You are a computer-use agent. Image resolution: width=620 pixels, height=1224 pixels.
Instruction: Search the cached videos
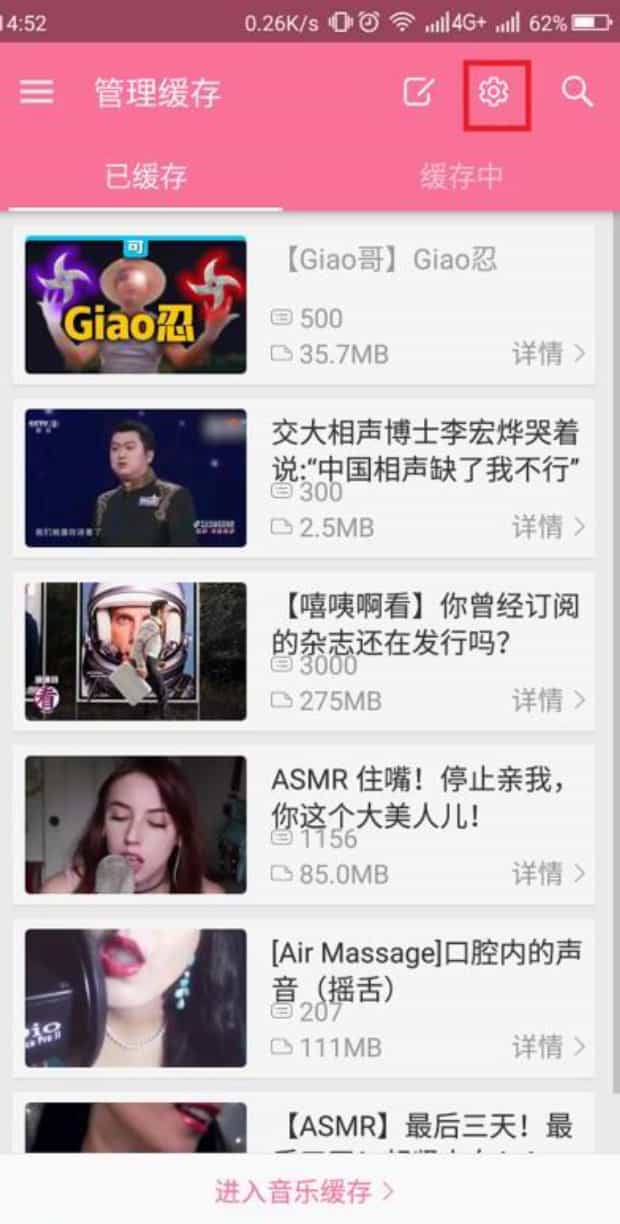coord(577,92)
